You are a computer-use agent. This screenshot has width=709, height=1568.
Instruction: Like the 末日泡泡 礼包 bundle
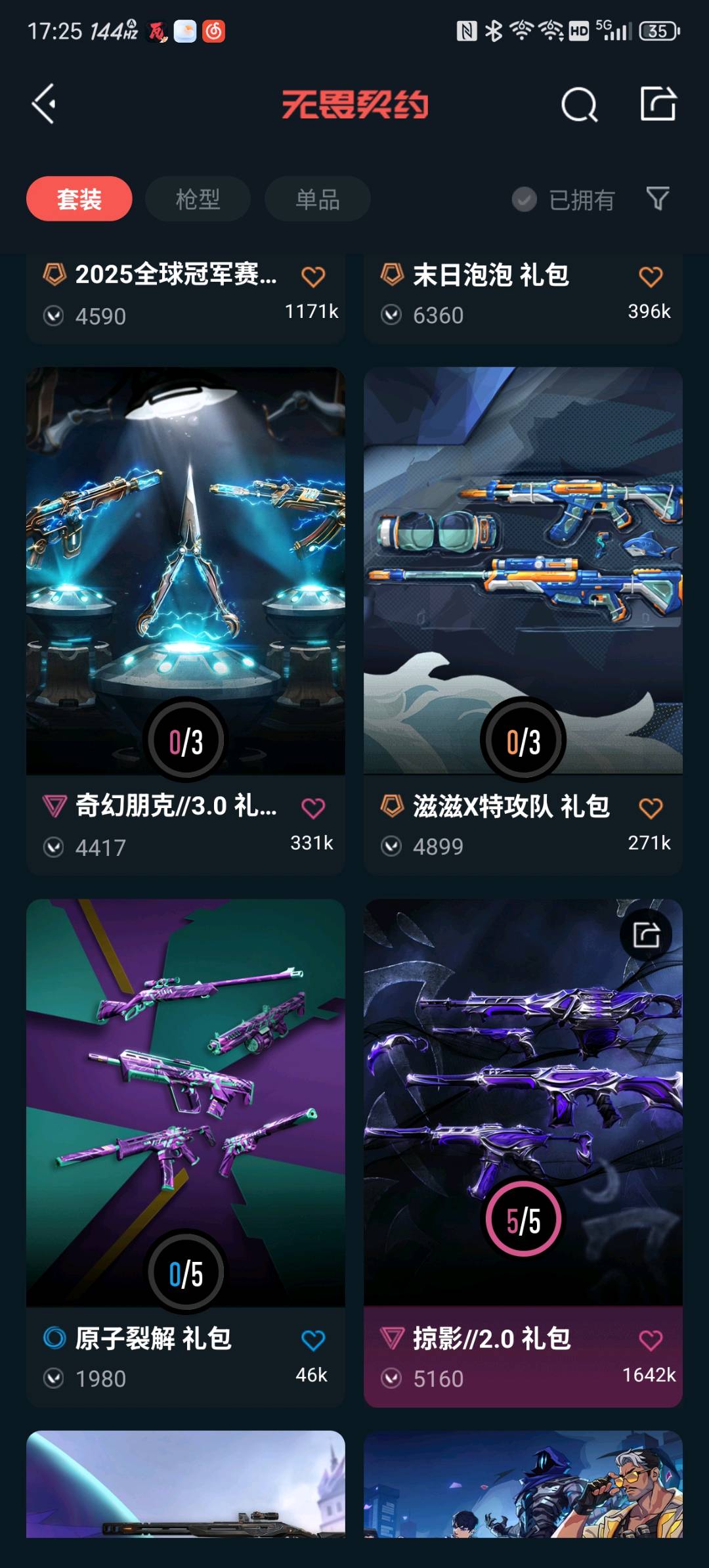[x=651, y=277]
